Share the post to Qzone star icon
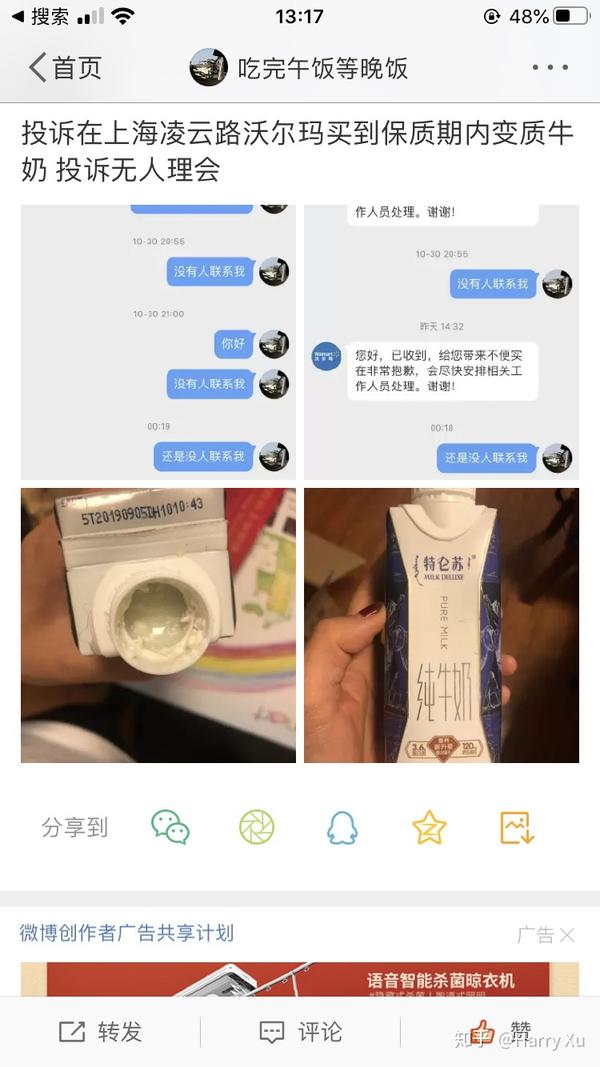The height and width of the screenshot is (1067, 600). click(x=429, y=827)
